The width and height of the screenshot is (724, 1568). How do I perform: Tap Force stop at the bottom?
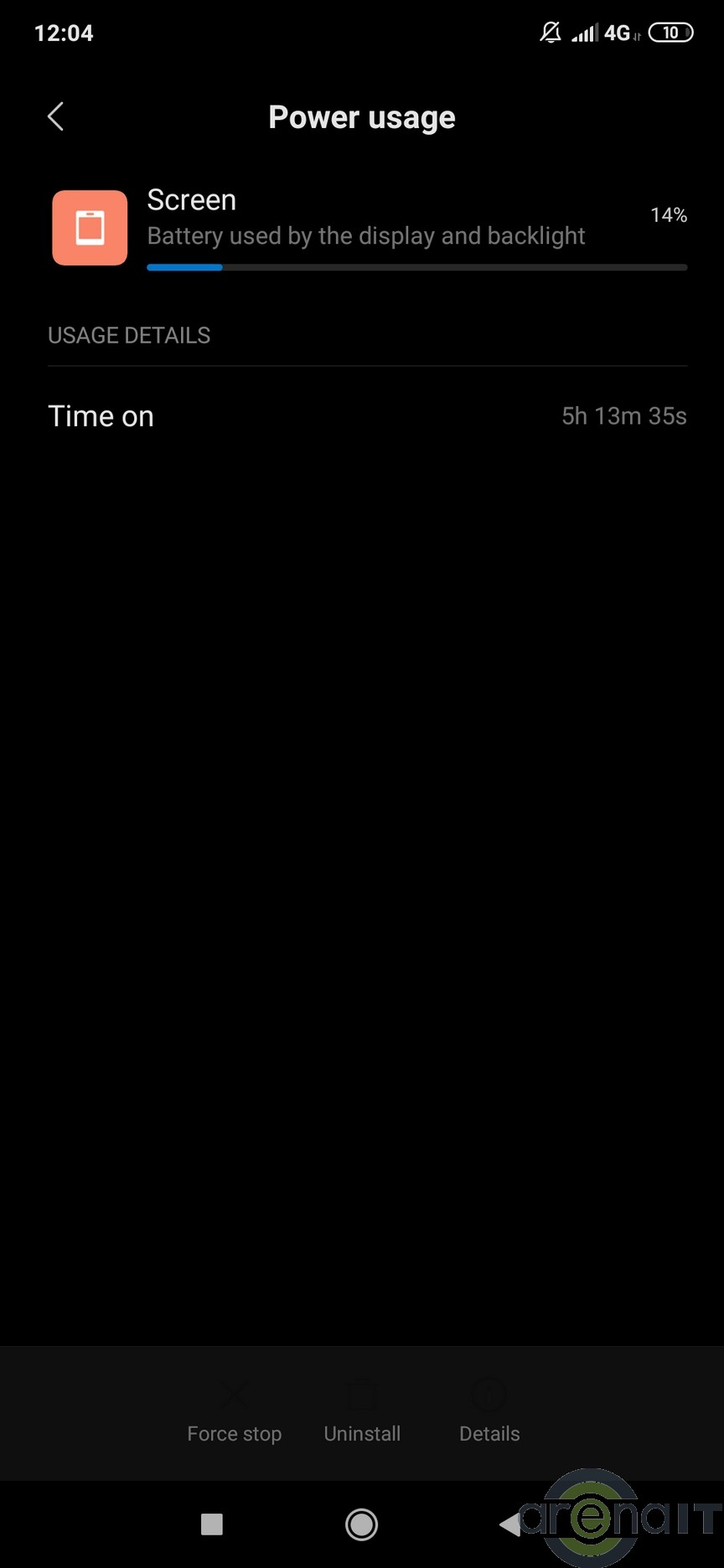234,1414
